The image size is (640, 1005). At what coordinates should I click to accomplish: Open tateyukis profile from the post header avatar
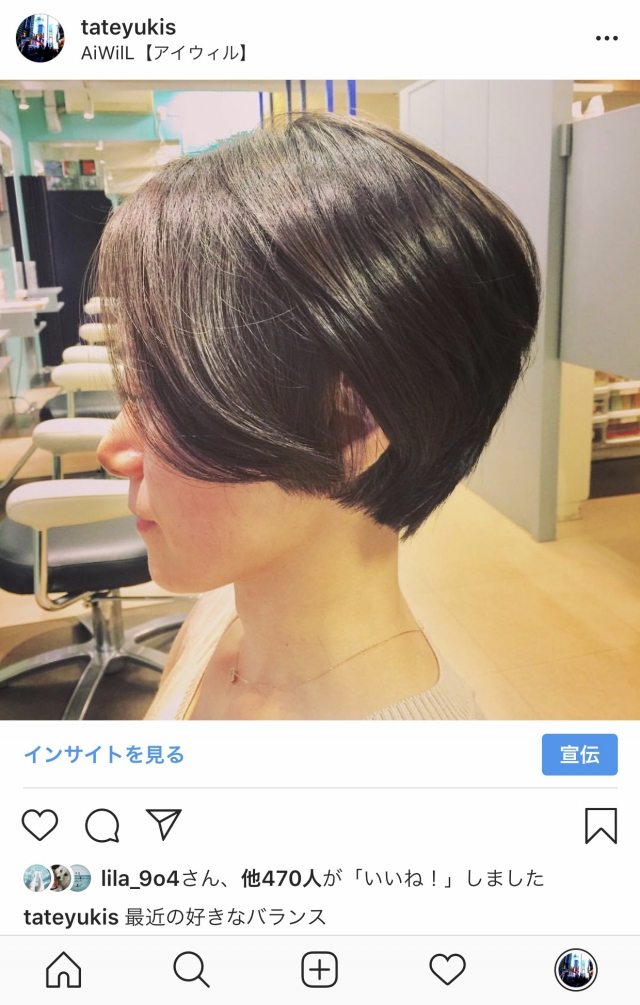coord(40,38)
